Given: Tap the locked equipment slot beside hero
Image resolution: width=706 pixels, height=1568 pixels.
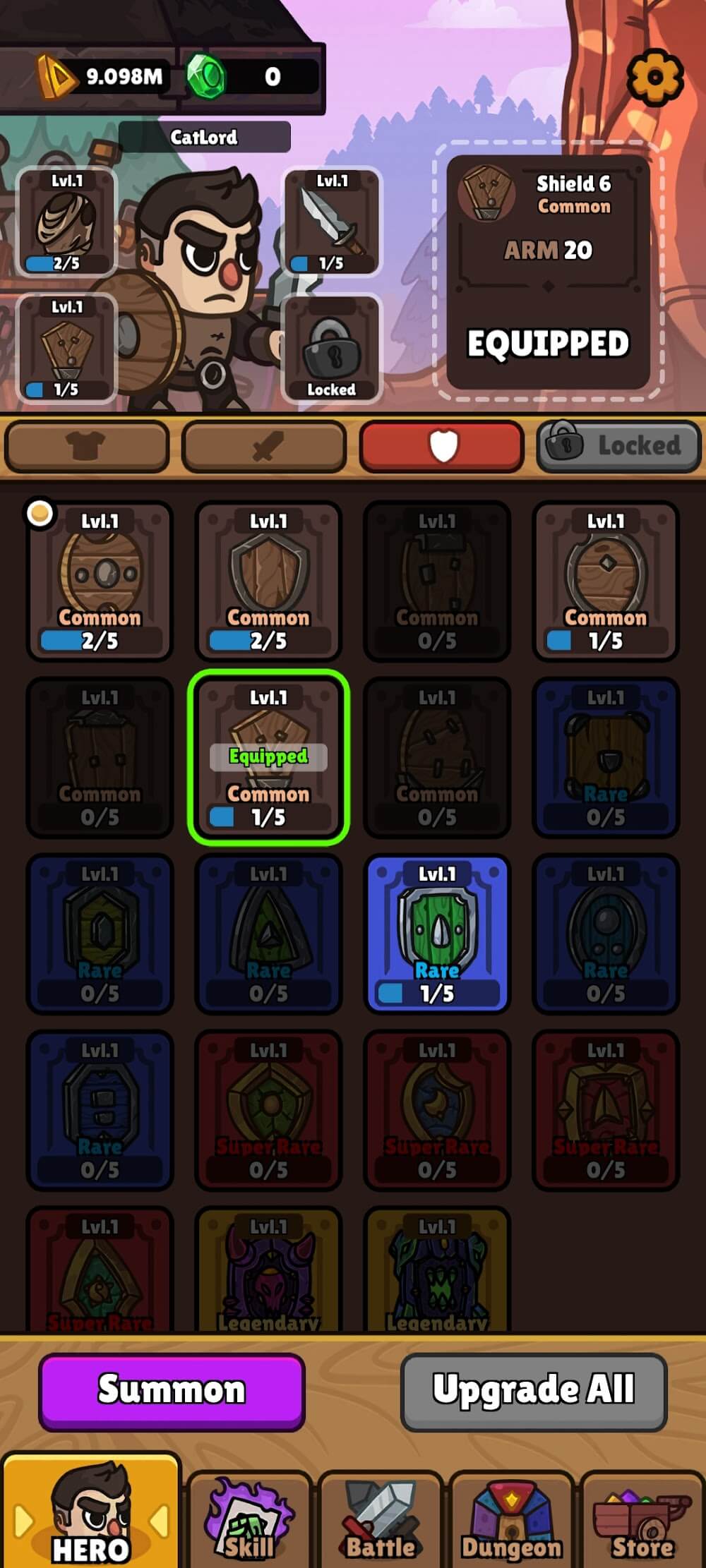Looking at the screenshot, I should pos(332,348).
